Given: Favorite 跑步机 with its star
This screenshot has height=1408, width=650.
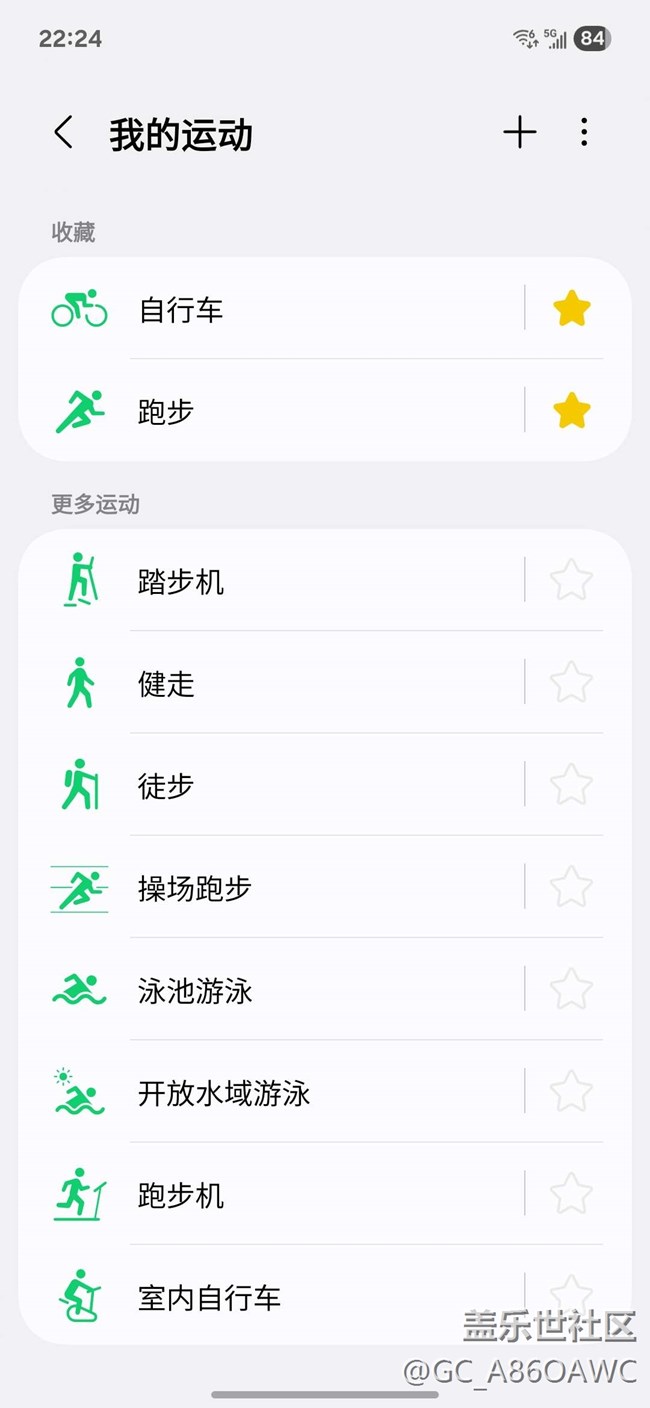Looking at the screenshot, I should pyautogui.click(x=572, y=1193).
